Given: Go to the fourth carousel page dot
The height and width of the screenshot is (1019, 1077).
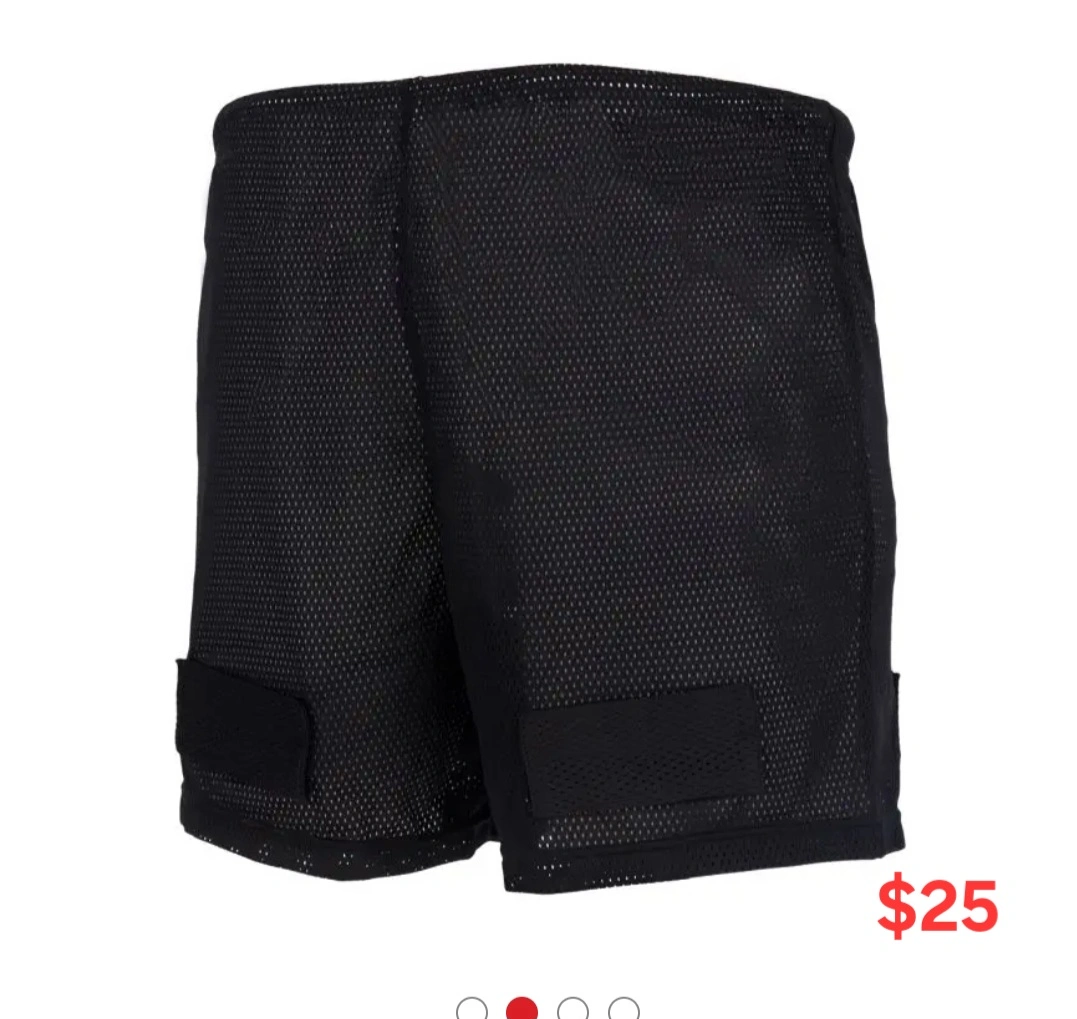Looking at the screenshot, I should 624,1010.
